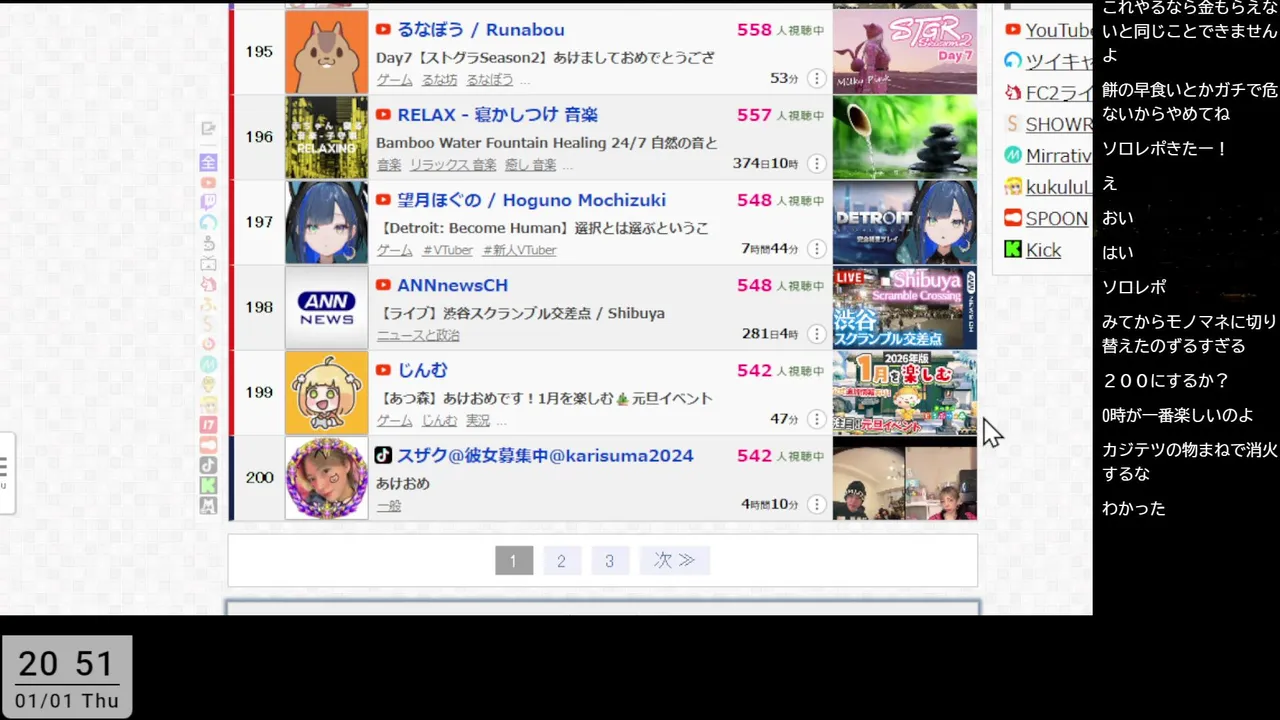Open more options for るなぼう row
The image size is (1280, 720).
tap(816, 78)
